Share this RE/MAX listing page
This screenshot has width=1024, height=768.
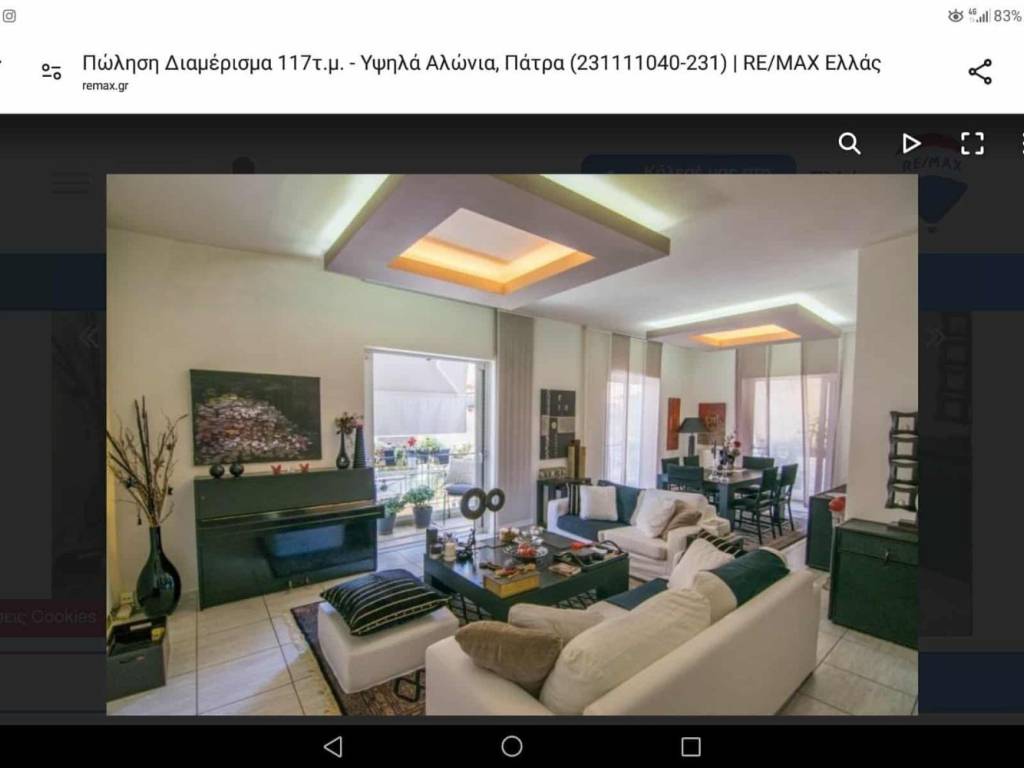pyautogui.click(x=980, y=72)
